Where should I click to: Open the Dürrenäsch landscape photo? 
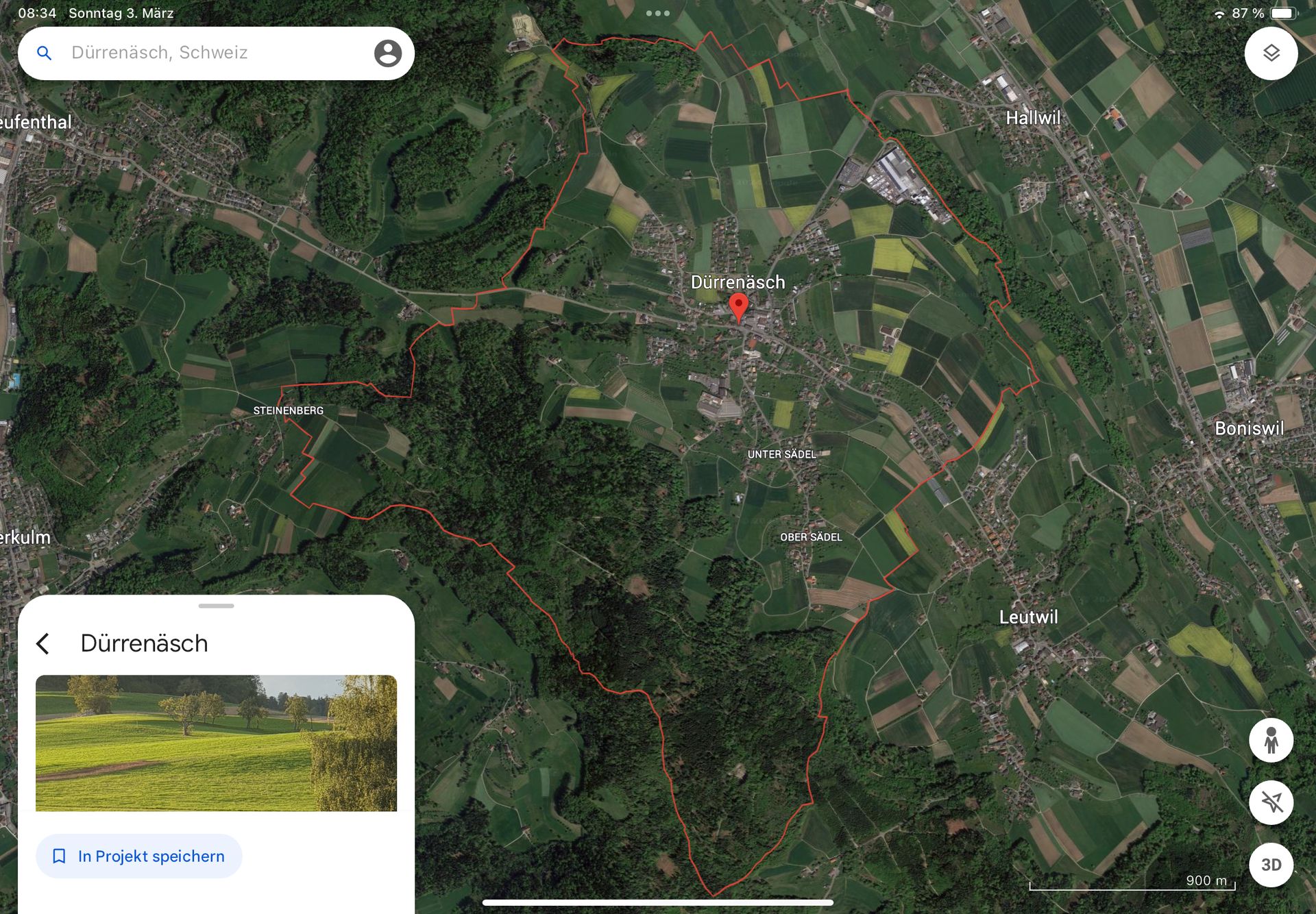tap(216, 743)
